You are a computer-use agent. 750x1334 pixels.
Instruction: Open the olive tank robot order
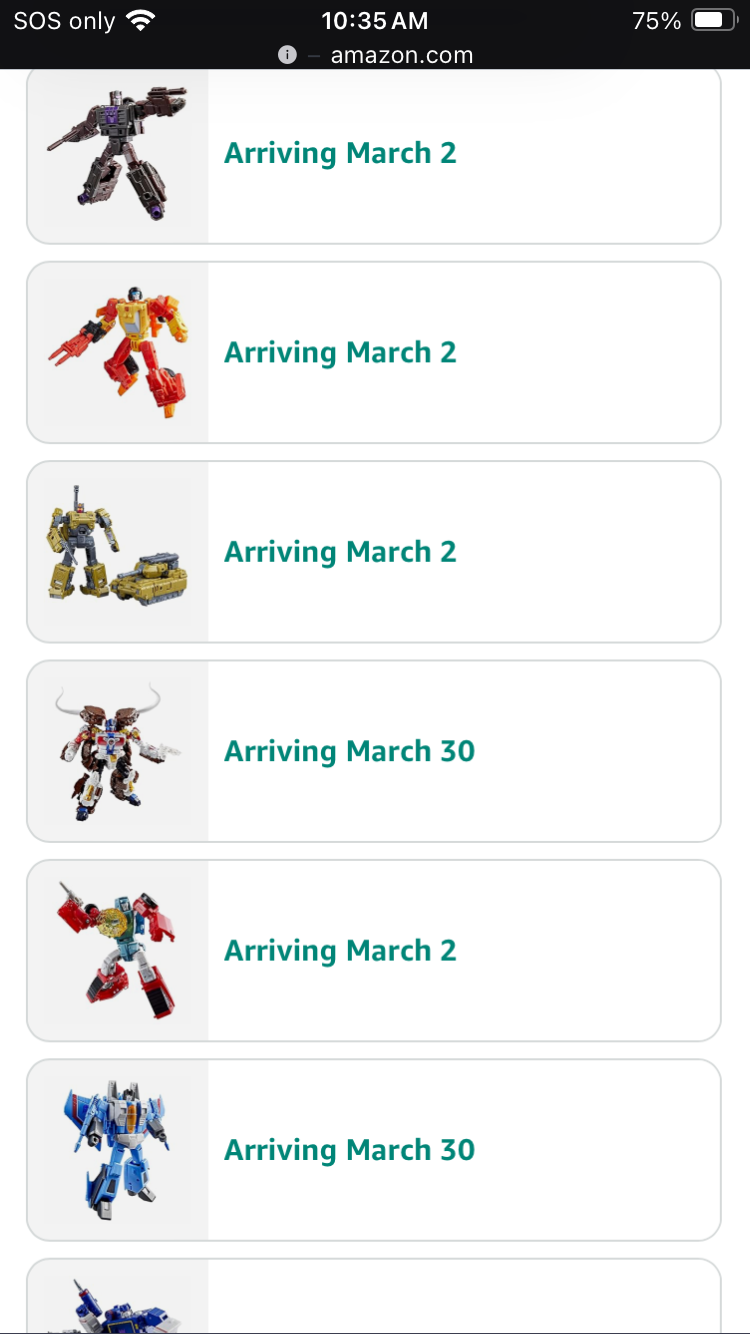[372, 552]
